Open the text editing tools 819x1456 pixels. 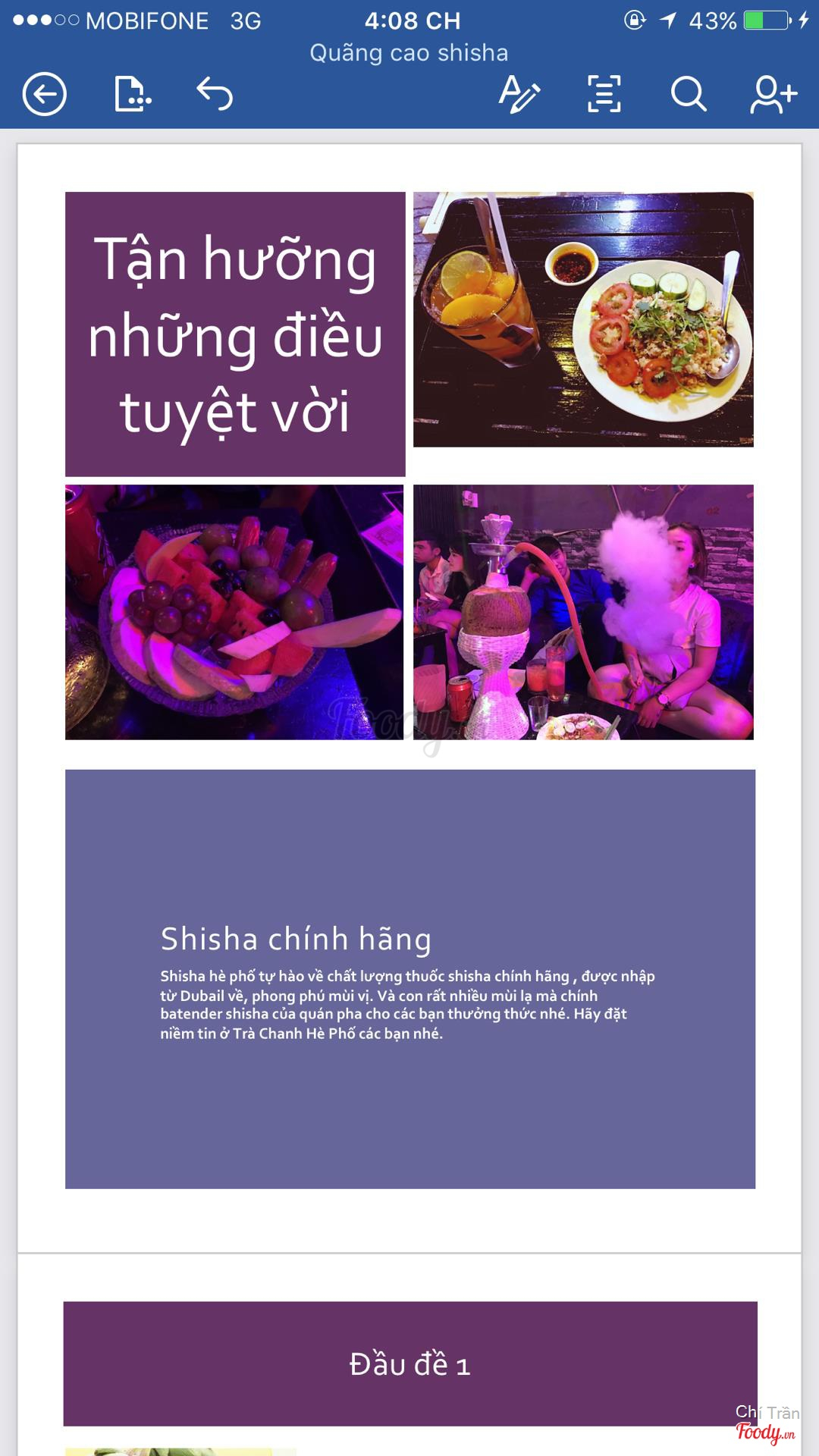(x=519, y=94)
